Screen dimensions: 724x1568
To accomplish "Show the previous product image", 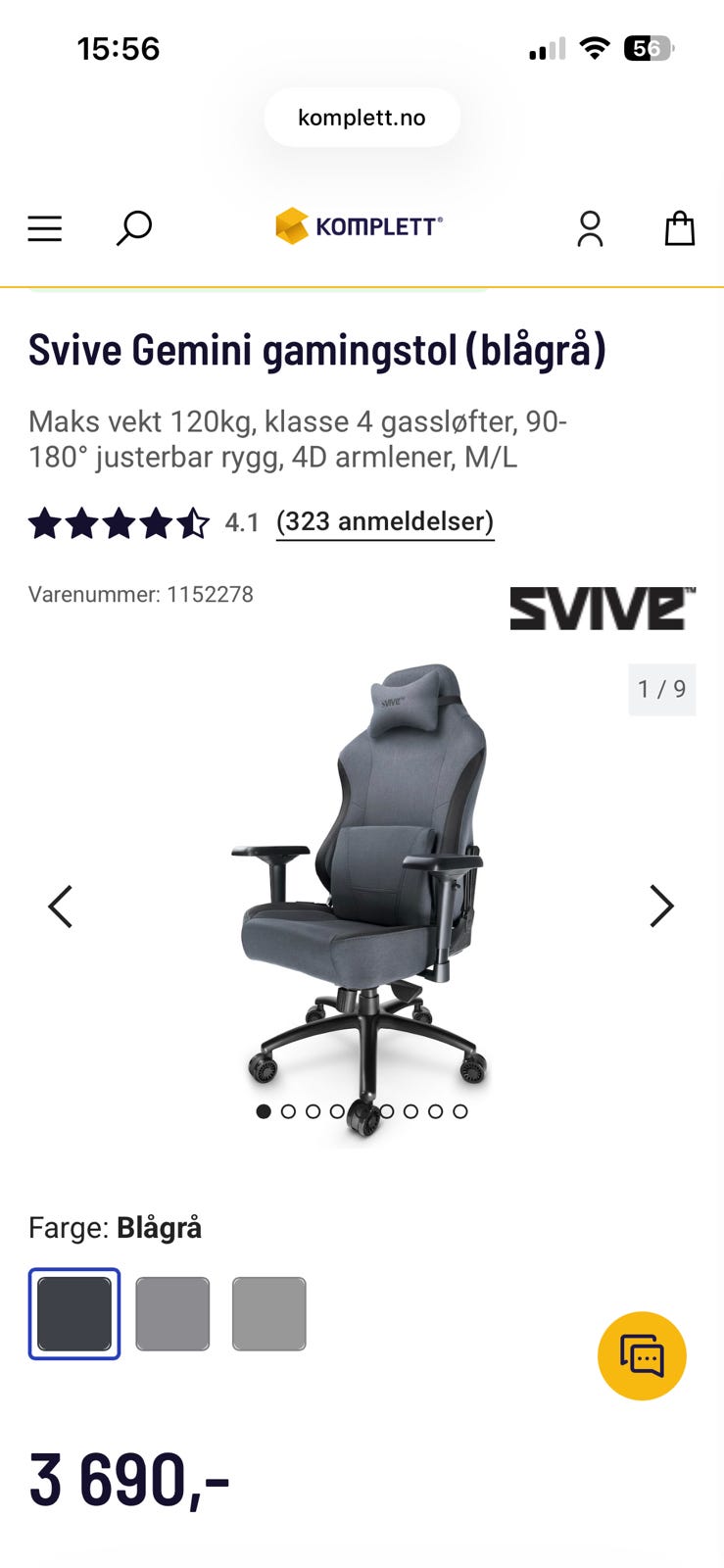I will [x=61, y=906].
